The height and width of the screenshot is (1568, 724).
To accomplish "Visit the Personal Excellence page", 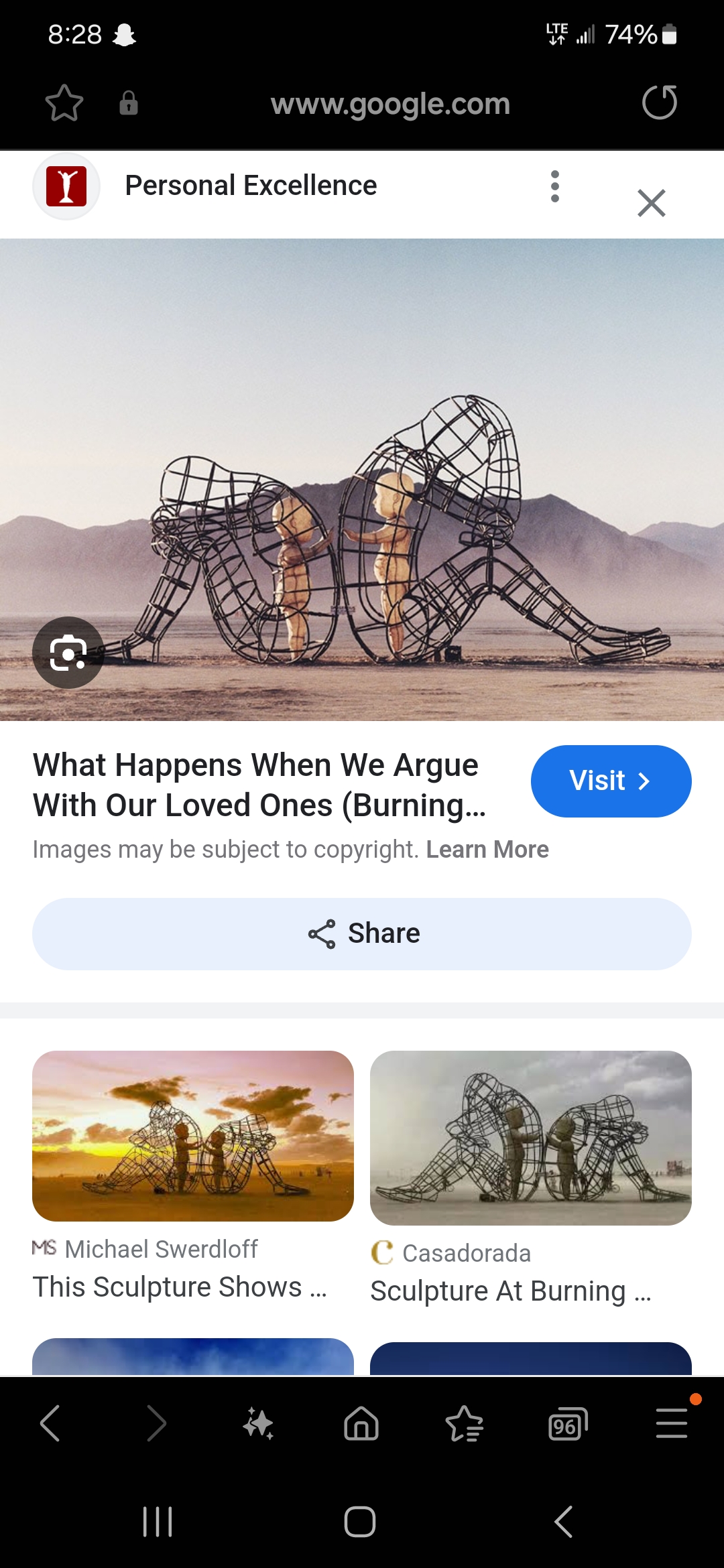I will (x=610, y=781).
